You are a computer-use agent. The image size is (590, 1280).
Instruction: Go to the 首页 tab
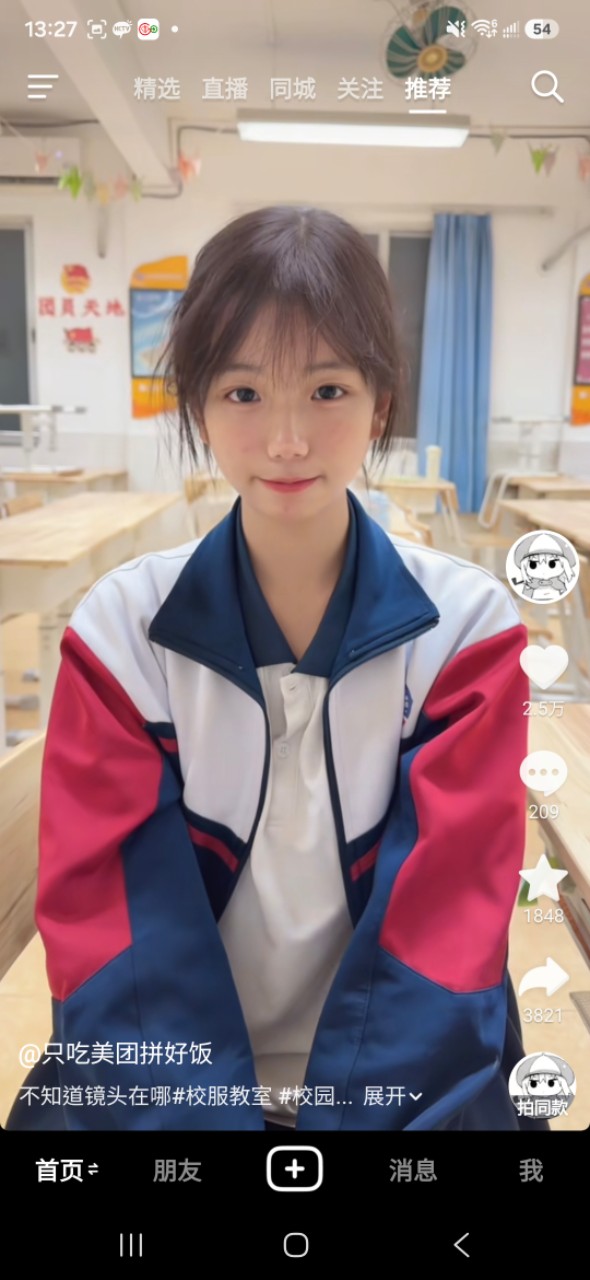[67, 1170]
